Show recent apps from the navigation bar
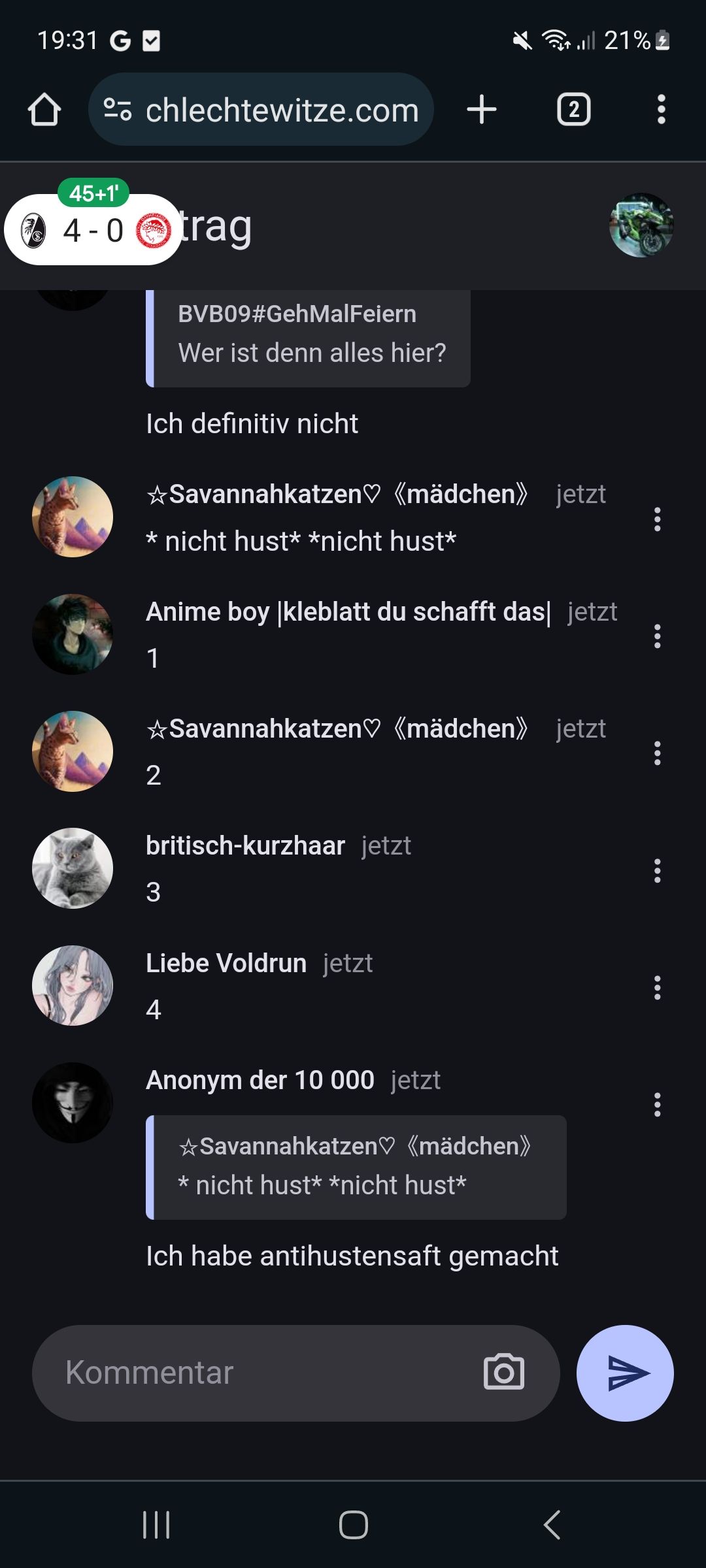The width and height of the screenshot is (706, 1568). (156, 1525)
